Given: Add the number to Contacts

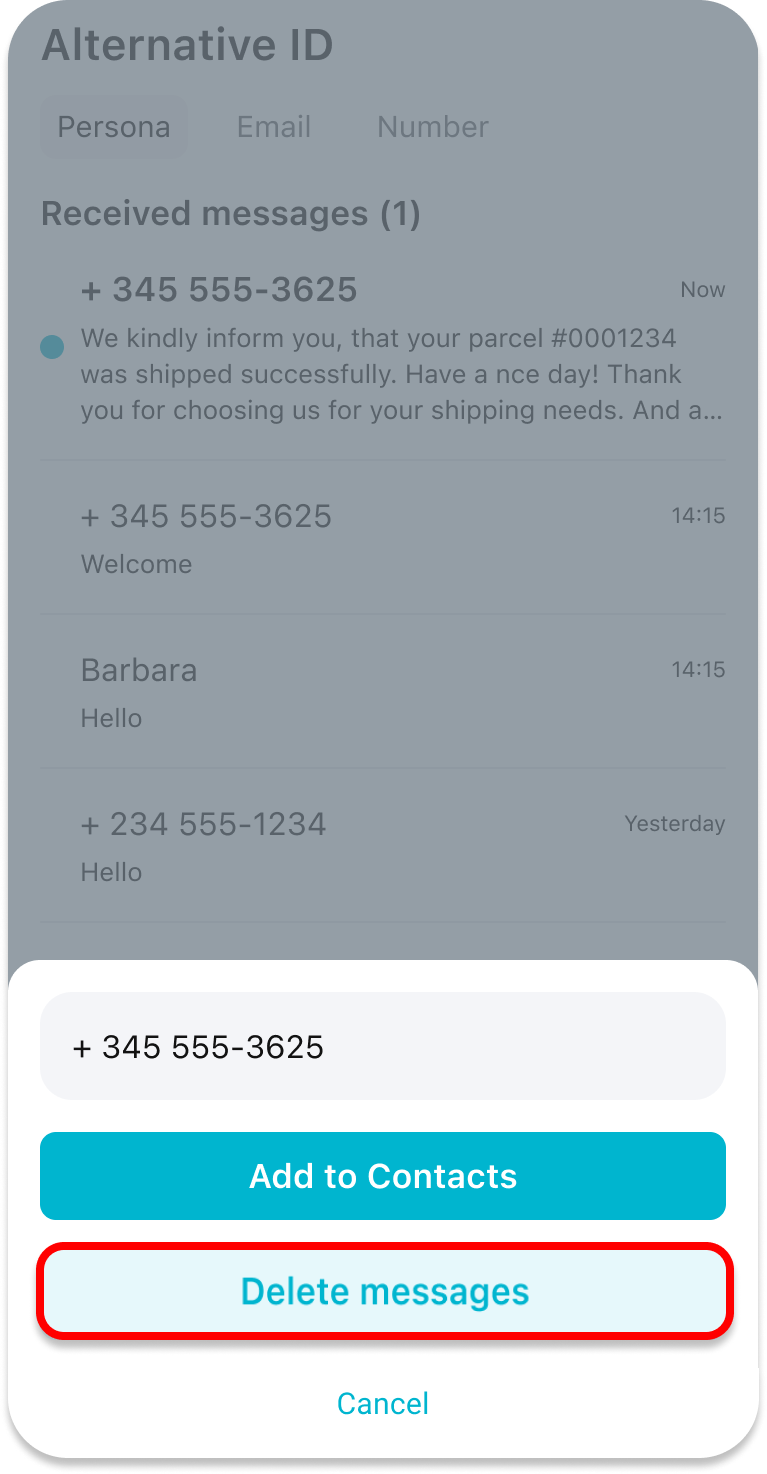Looking at the screenshot, I should point(383,1176).
